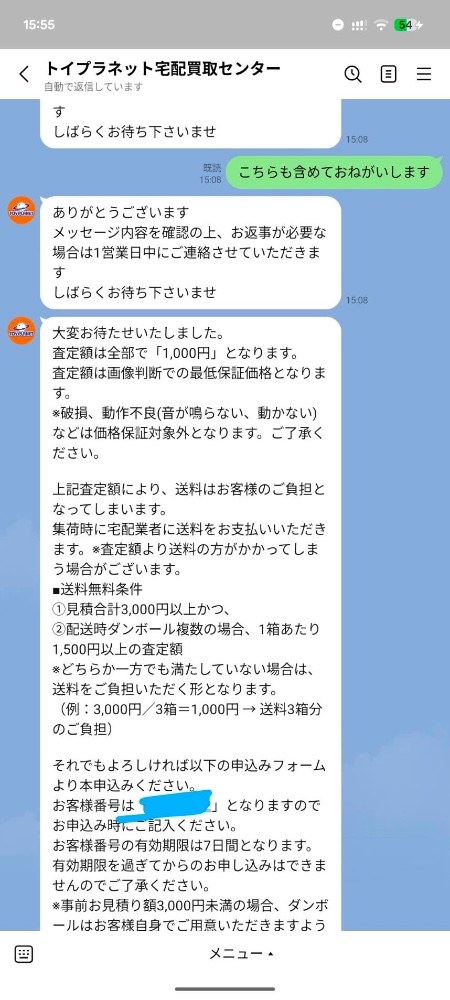Open the notes icon in header
450x1000 pixels.
click(x=388, y=74)
